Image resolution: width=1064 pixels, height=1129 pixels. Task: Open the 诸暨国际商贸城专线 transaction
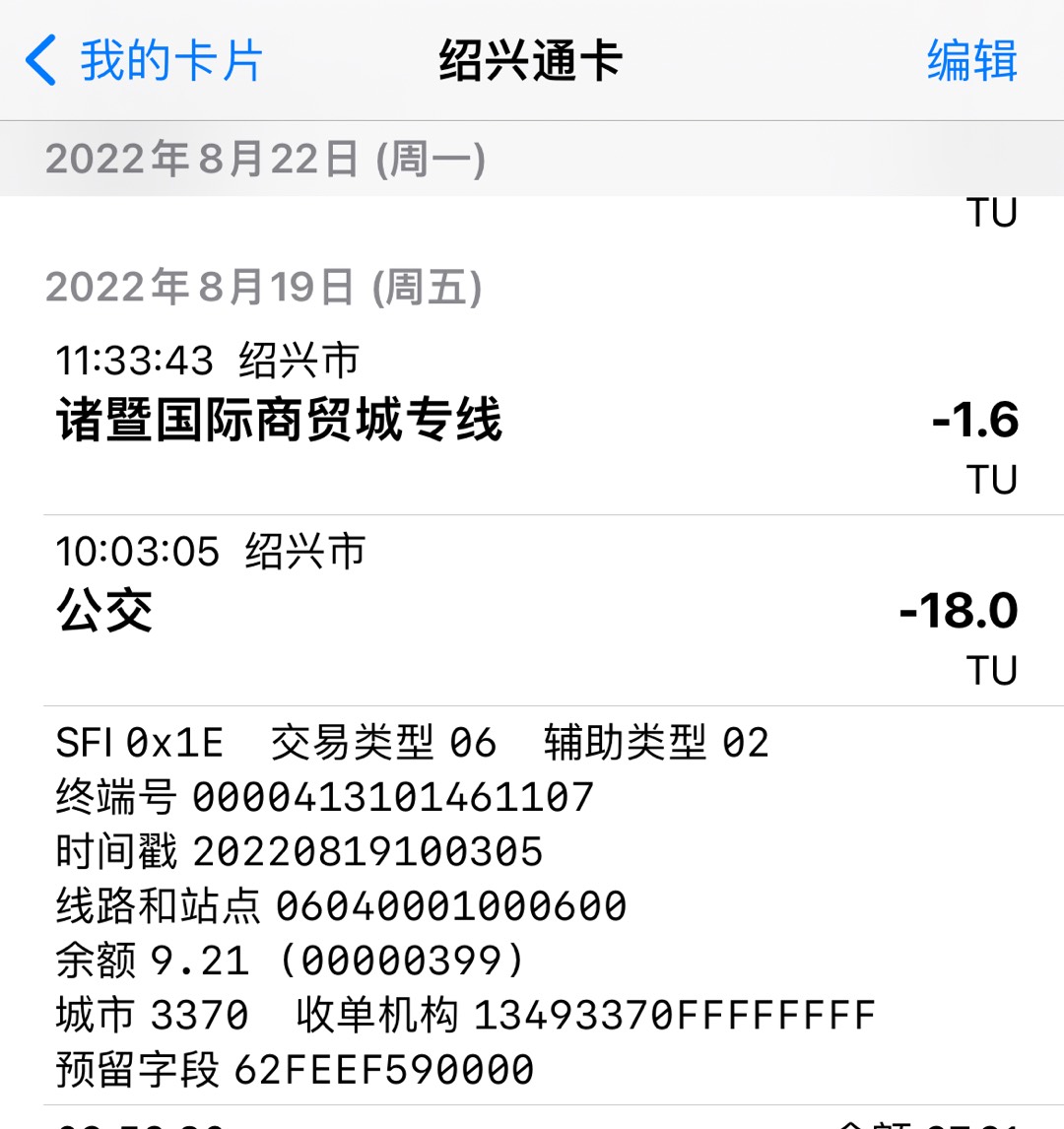pyautogui.click(x=532, y=420)
